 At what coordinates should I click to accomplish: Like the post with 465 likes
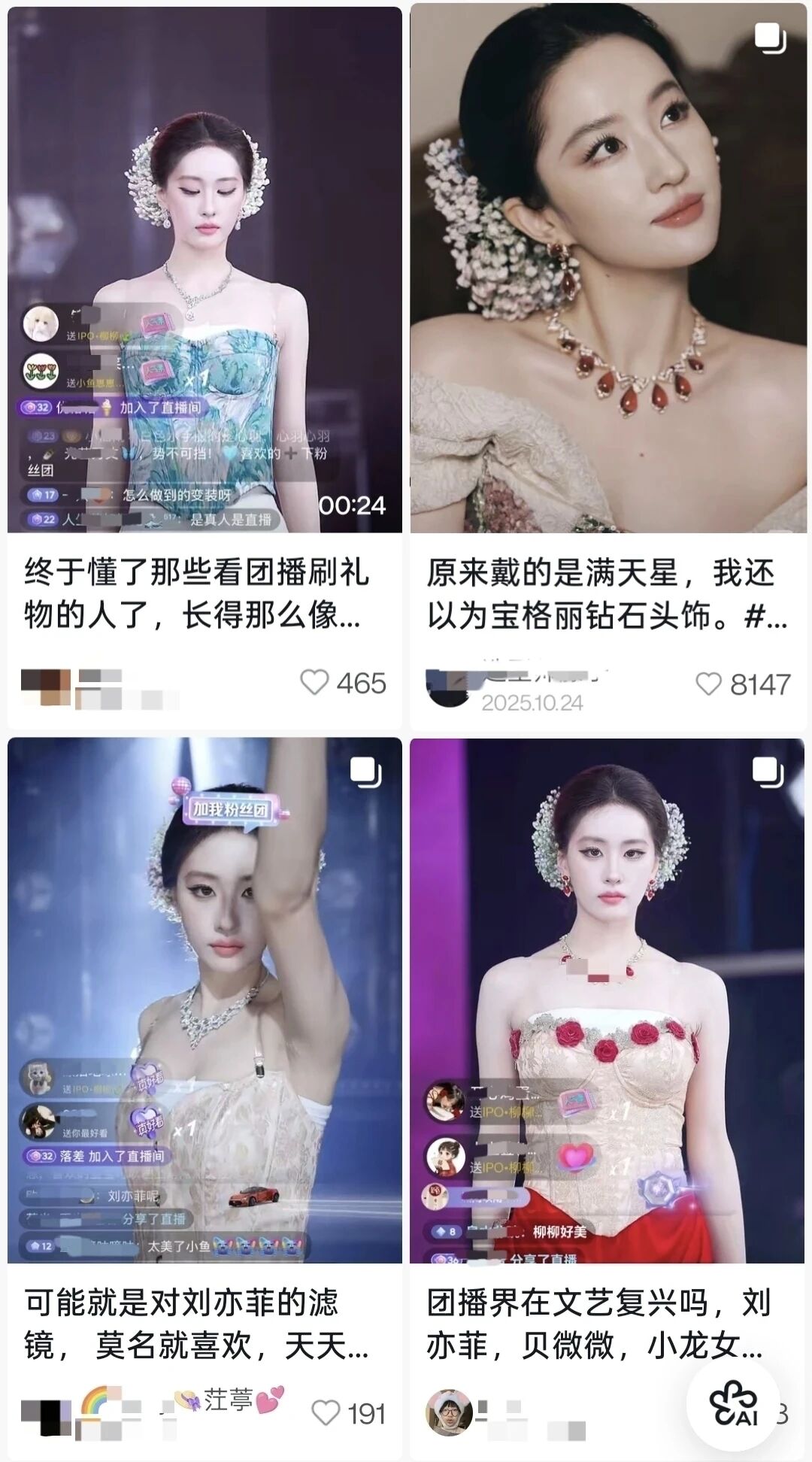tap(314, 683)
